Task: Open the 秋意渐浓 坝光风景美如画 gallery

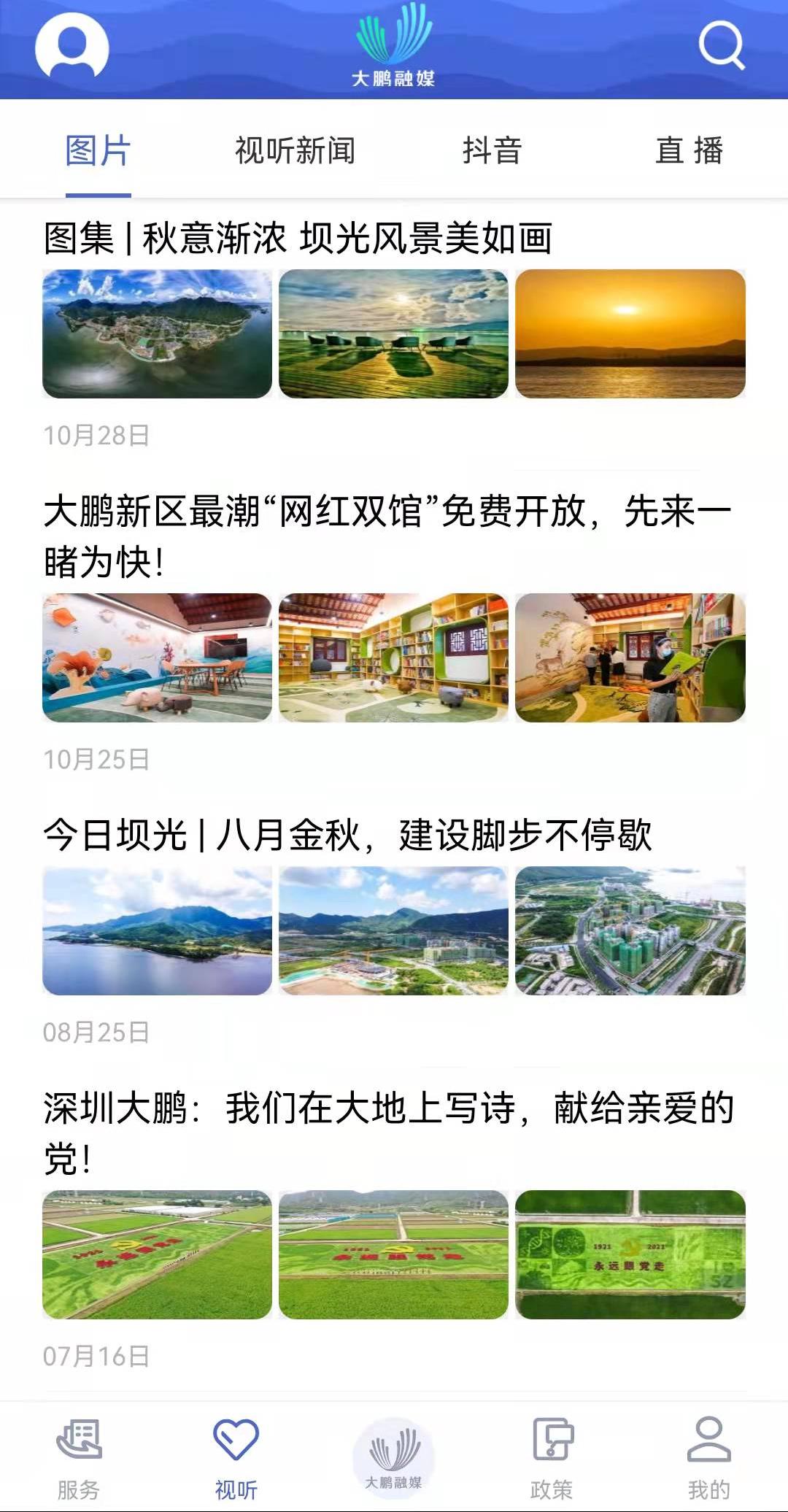Action: [x=298, y=239]
